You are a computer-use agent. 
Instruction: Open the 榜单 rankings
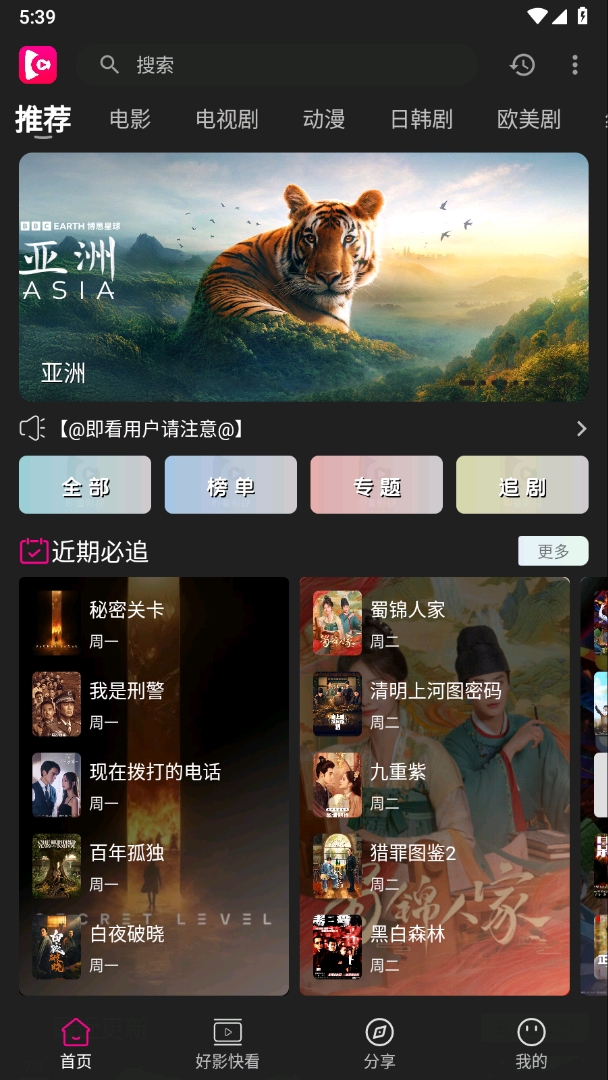pos(231,486)
